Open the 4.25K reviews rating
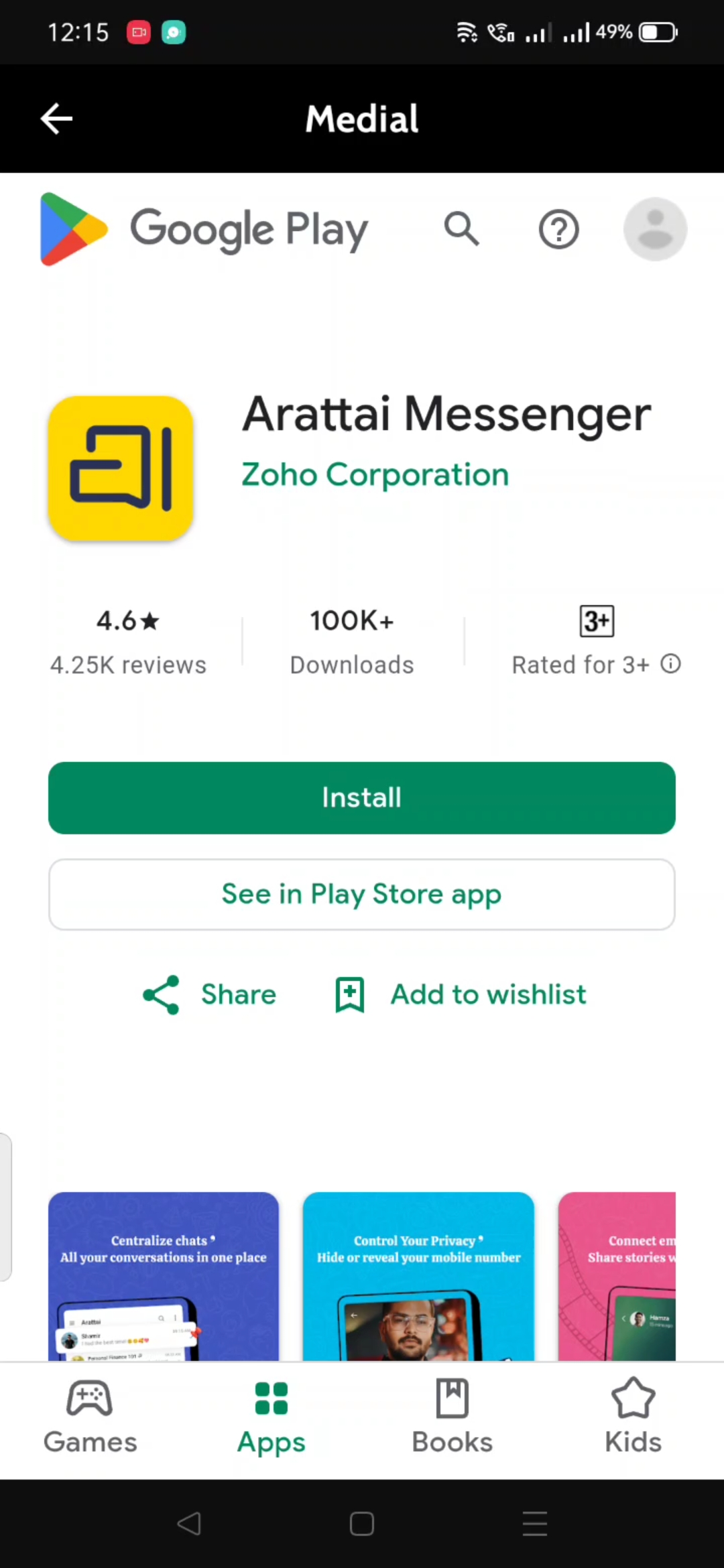 pos(128,641)
